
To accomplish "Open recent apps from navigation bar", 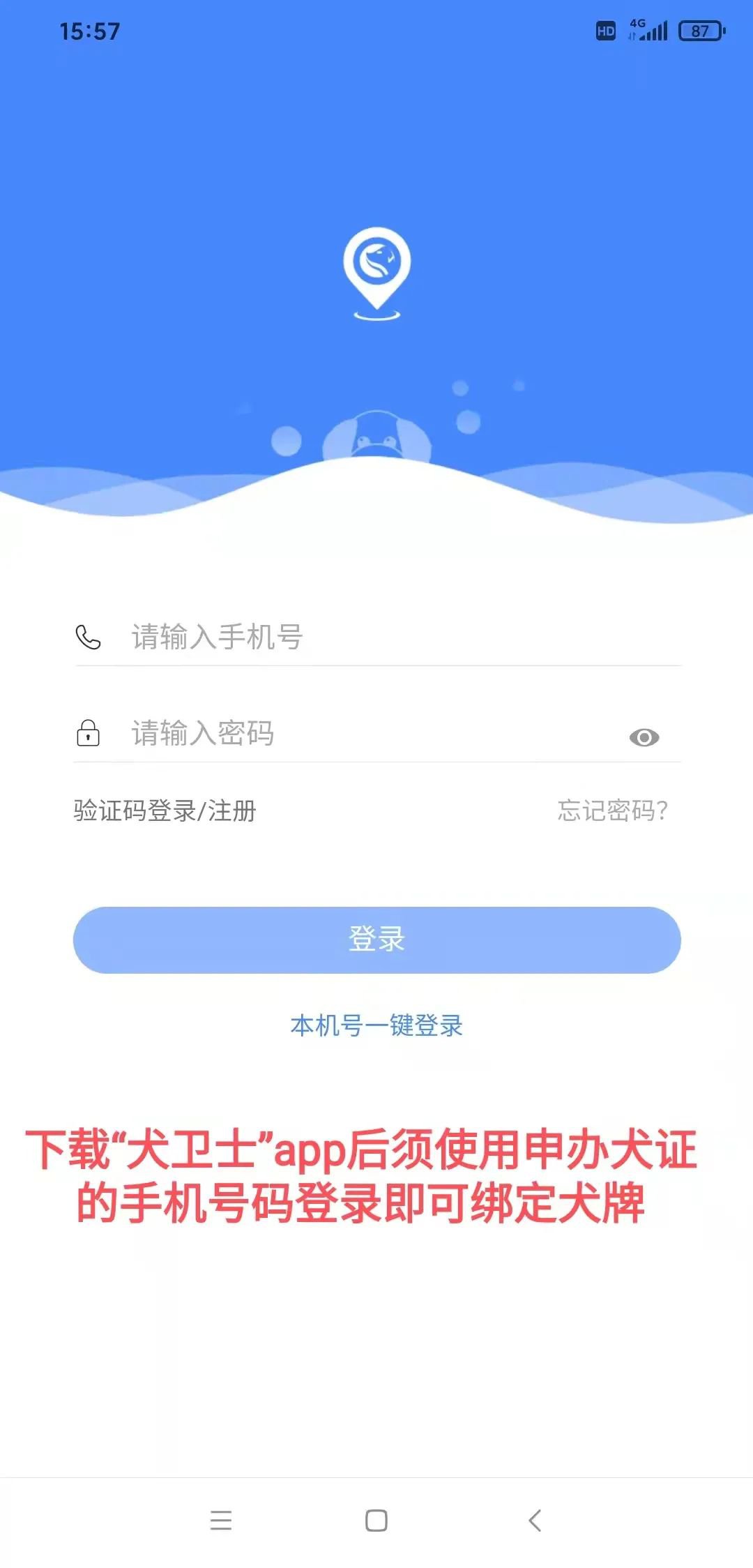I will click(220, 1521).
